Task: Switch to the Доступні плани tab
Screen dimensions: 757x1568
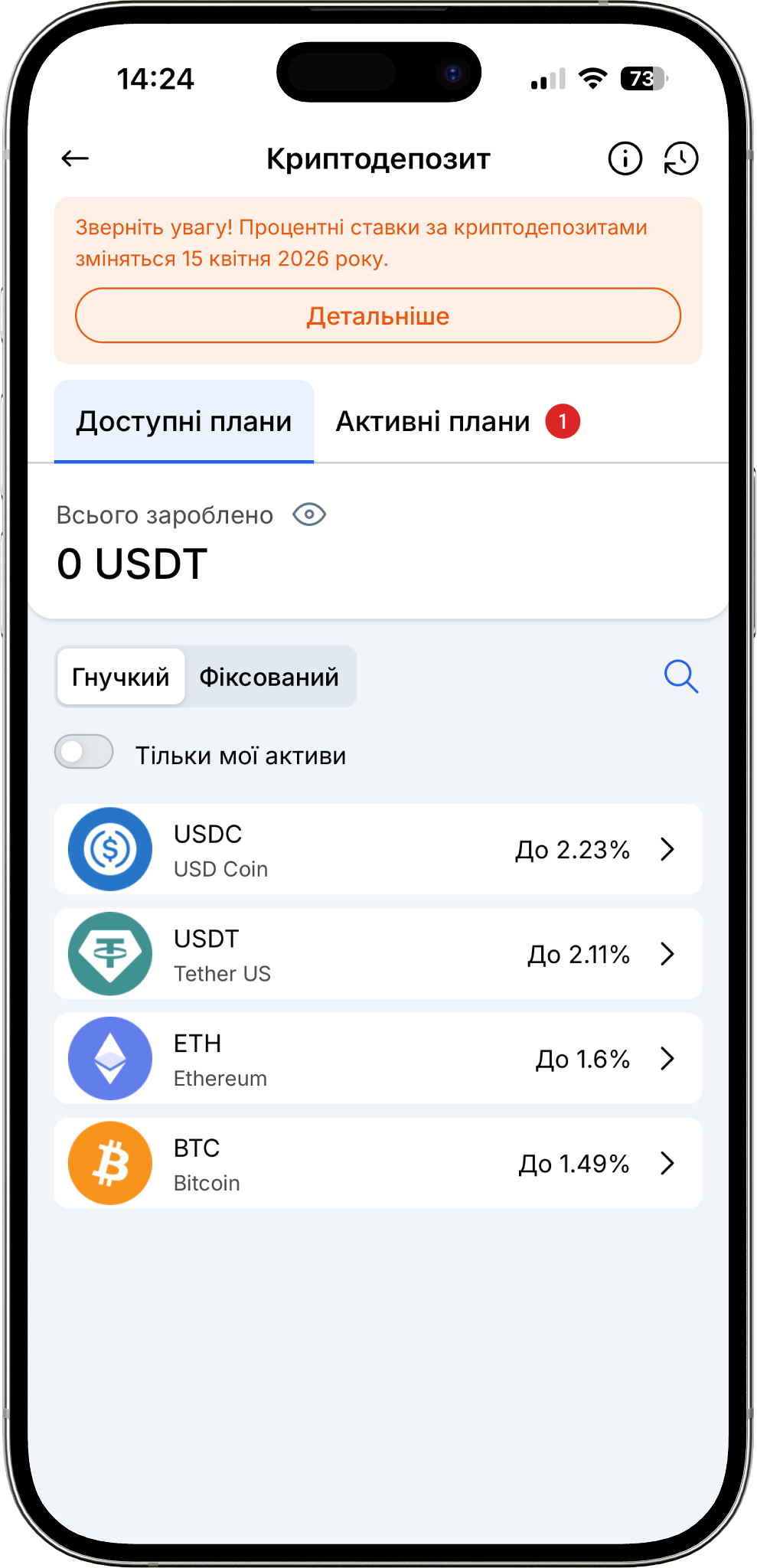Action: tap(184, 422)
